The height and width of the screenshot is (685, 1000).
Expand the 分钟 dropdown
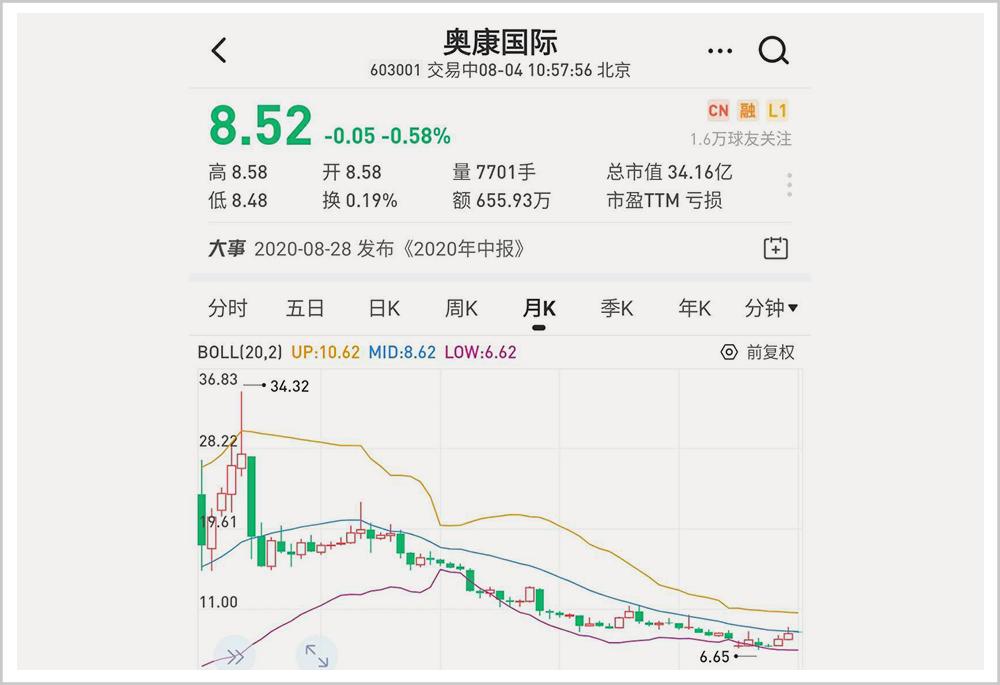tap(771, 309)
